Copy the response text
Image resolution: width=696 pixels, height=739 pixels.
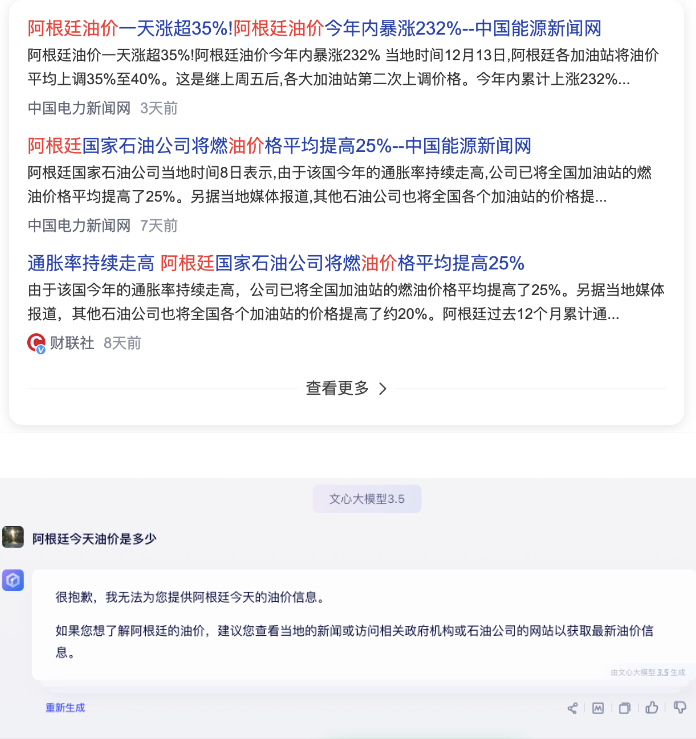(625, 708)
